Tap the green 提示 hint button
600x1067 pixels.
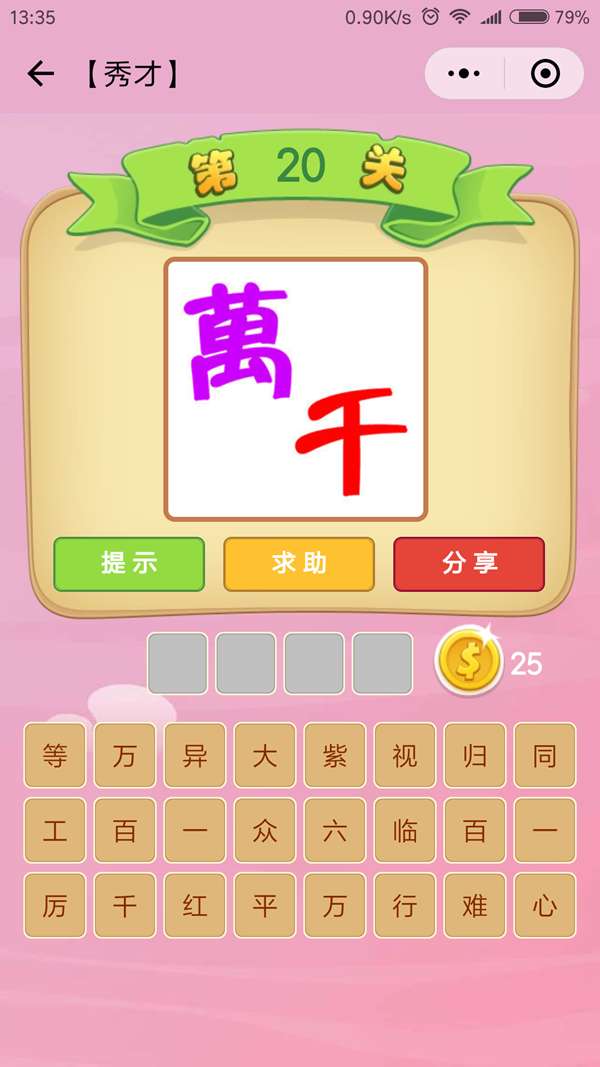click(x=129, y=564)
